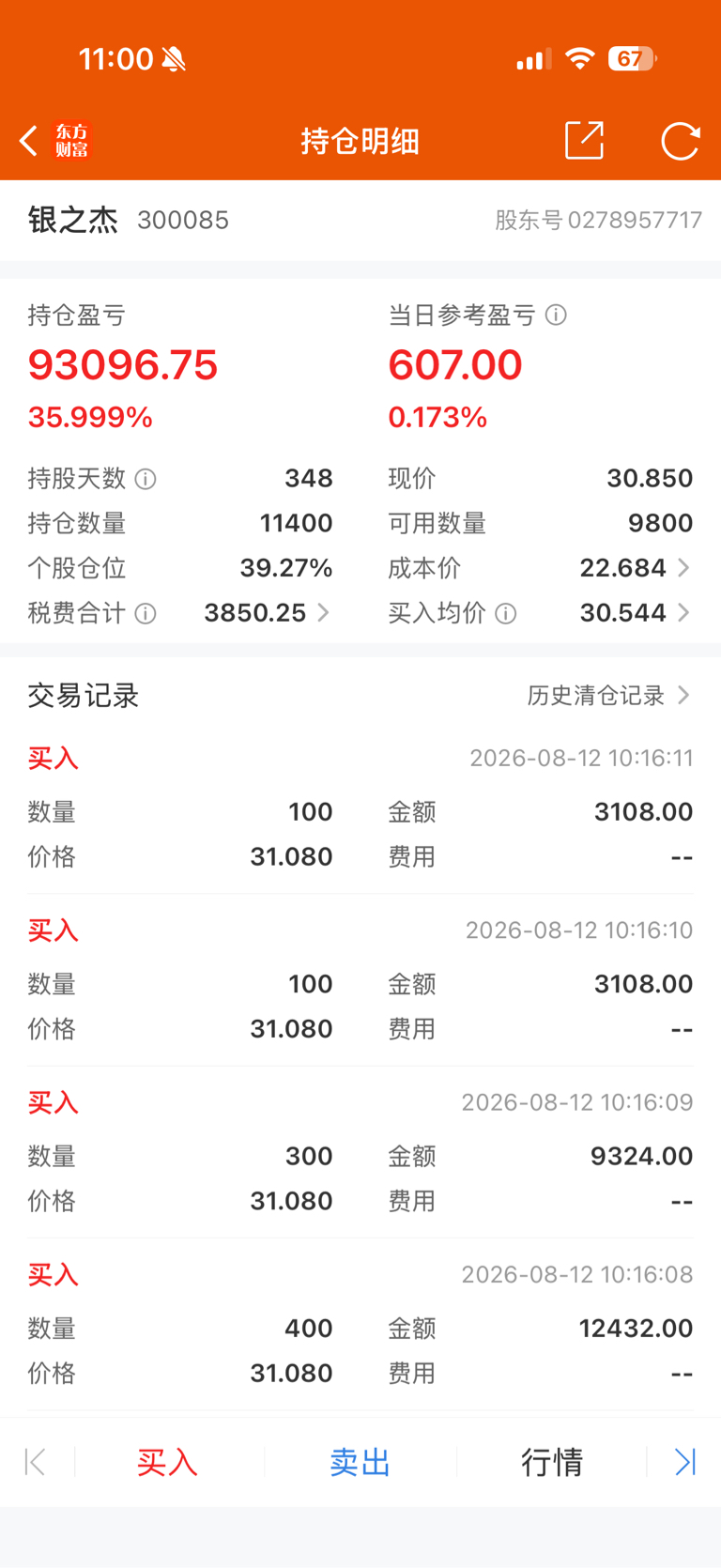Share the position details
Viewport: 721px width, 1568px height.
point(584,141)
